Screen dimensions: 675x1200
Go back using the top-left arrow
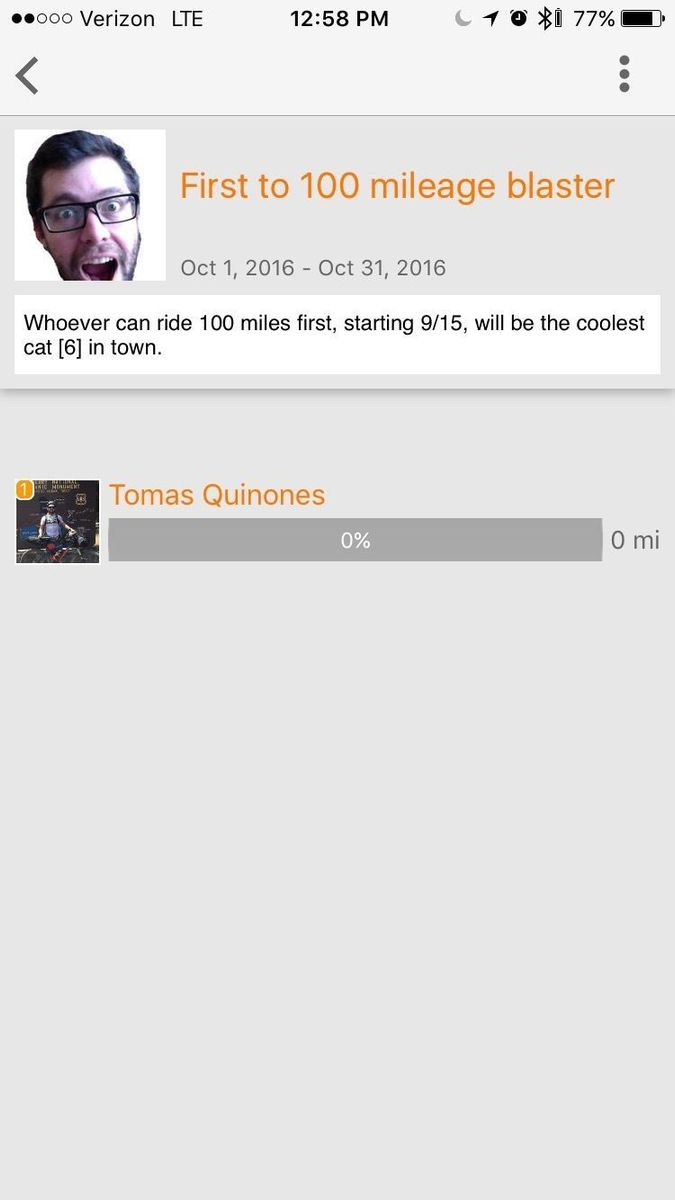point(27,75)
